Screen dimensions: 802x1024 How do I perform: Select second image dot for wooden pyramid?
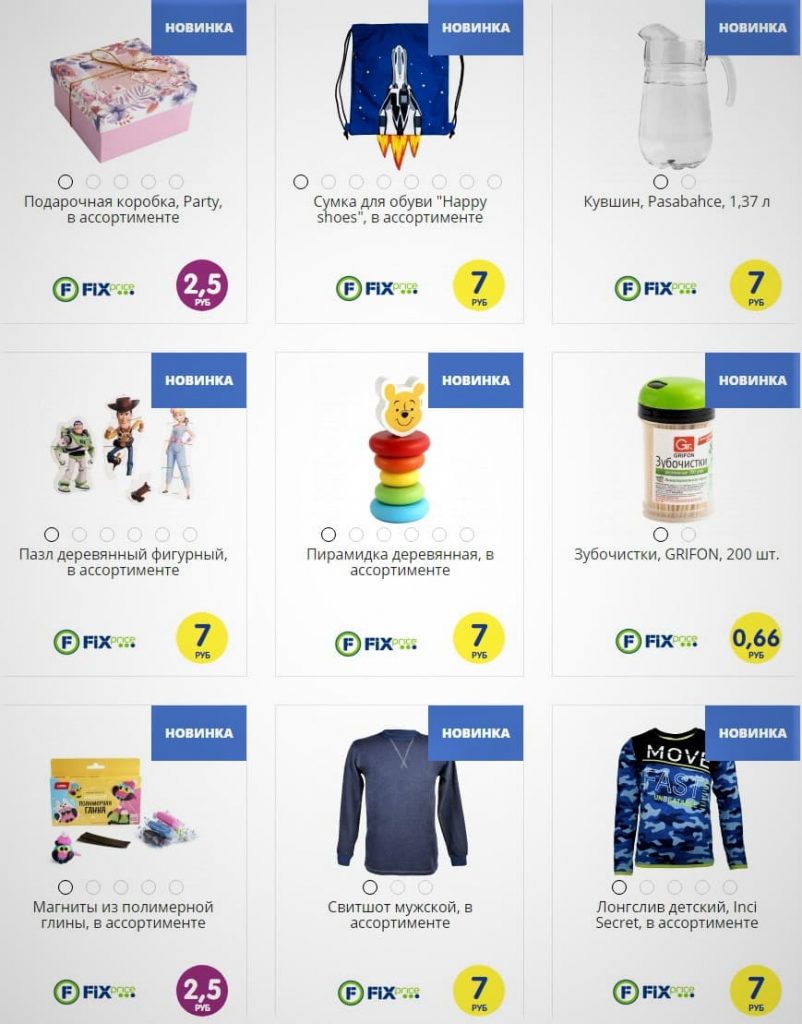click(x=356, y=535)
